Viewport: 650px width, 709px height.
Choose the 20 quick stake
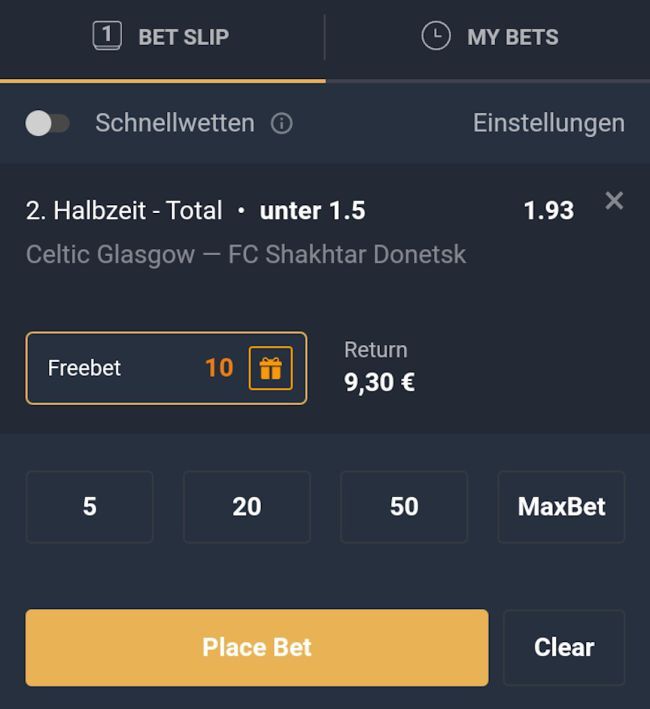click(x=246, y=507)
